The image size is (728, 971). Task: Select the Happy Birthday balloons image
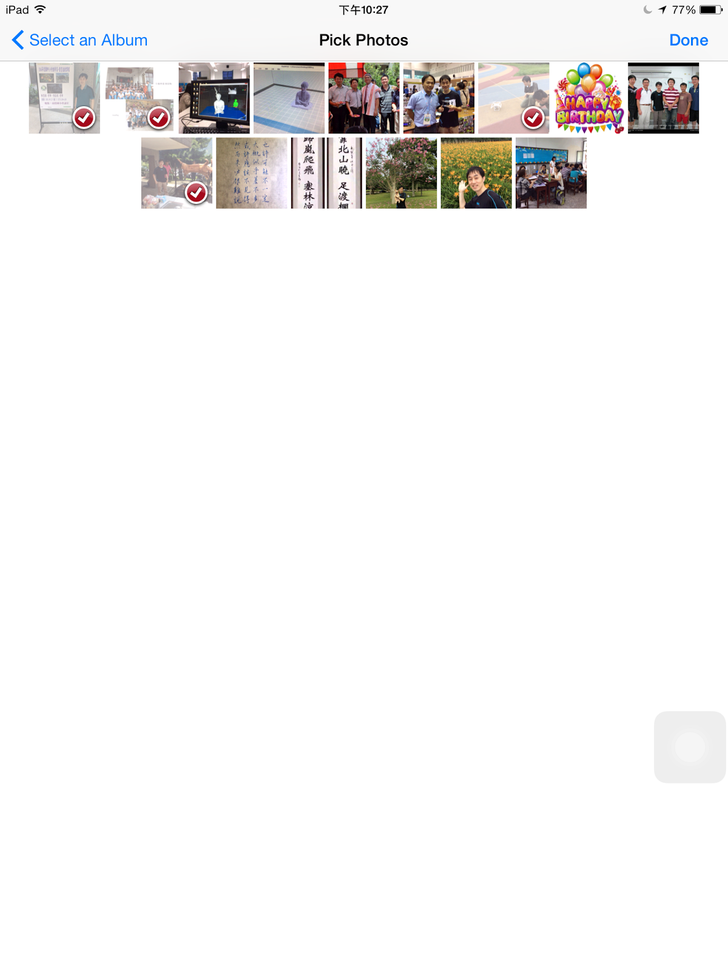tap(588, 98)
